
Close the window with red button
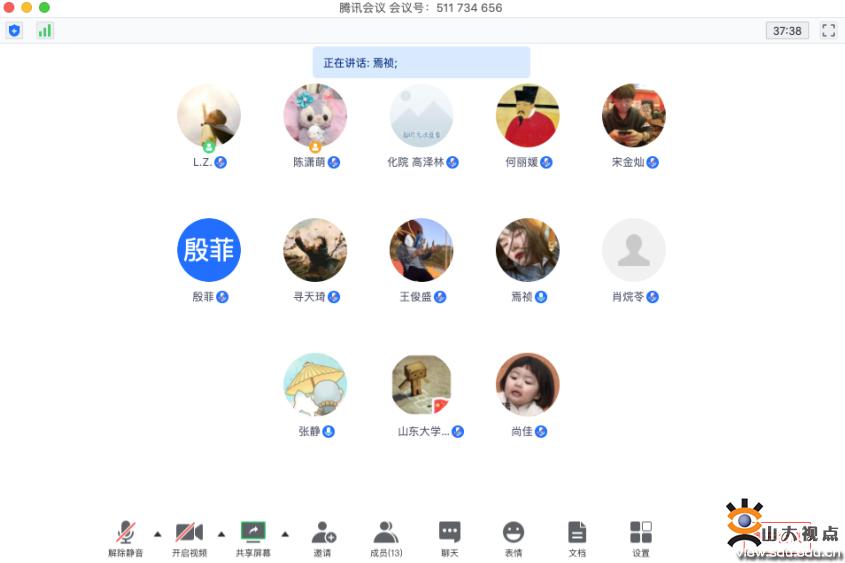(x=9, y=7)
